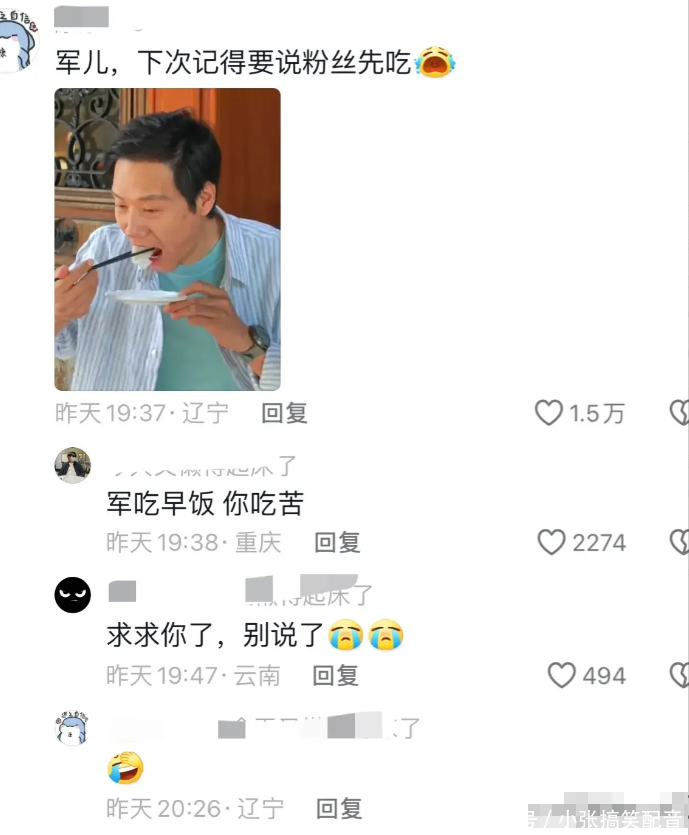Open the avatar next to the 20:26 comment

click(72, 728)
